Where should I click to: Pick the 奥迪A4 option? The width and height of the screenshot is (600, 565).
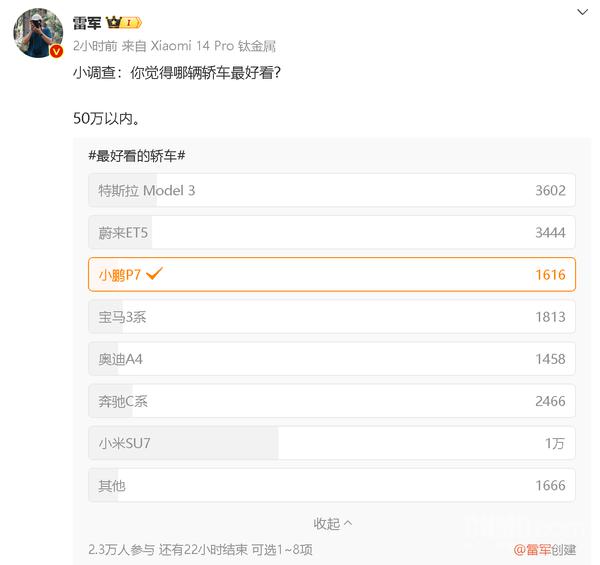pos(332,359)
